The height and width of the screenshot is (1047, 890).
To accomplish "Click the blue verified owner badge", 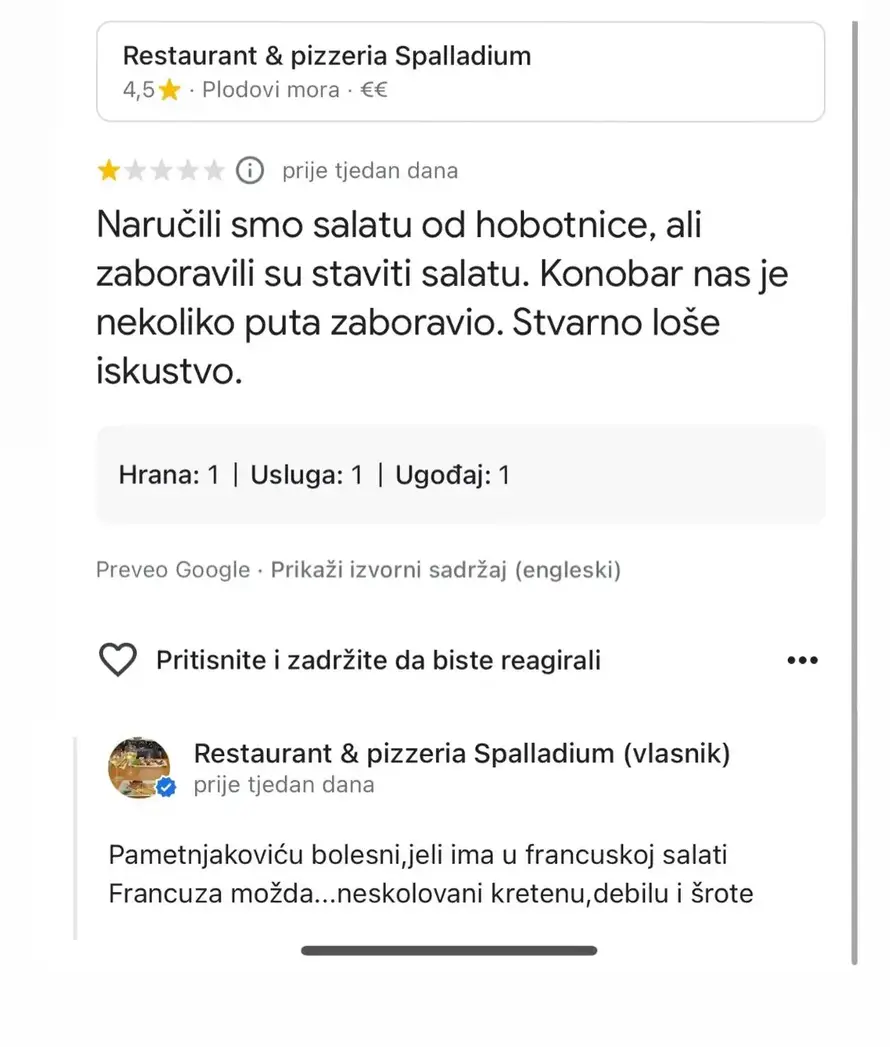I will [x=168, y=788].
